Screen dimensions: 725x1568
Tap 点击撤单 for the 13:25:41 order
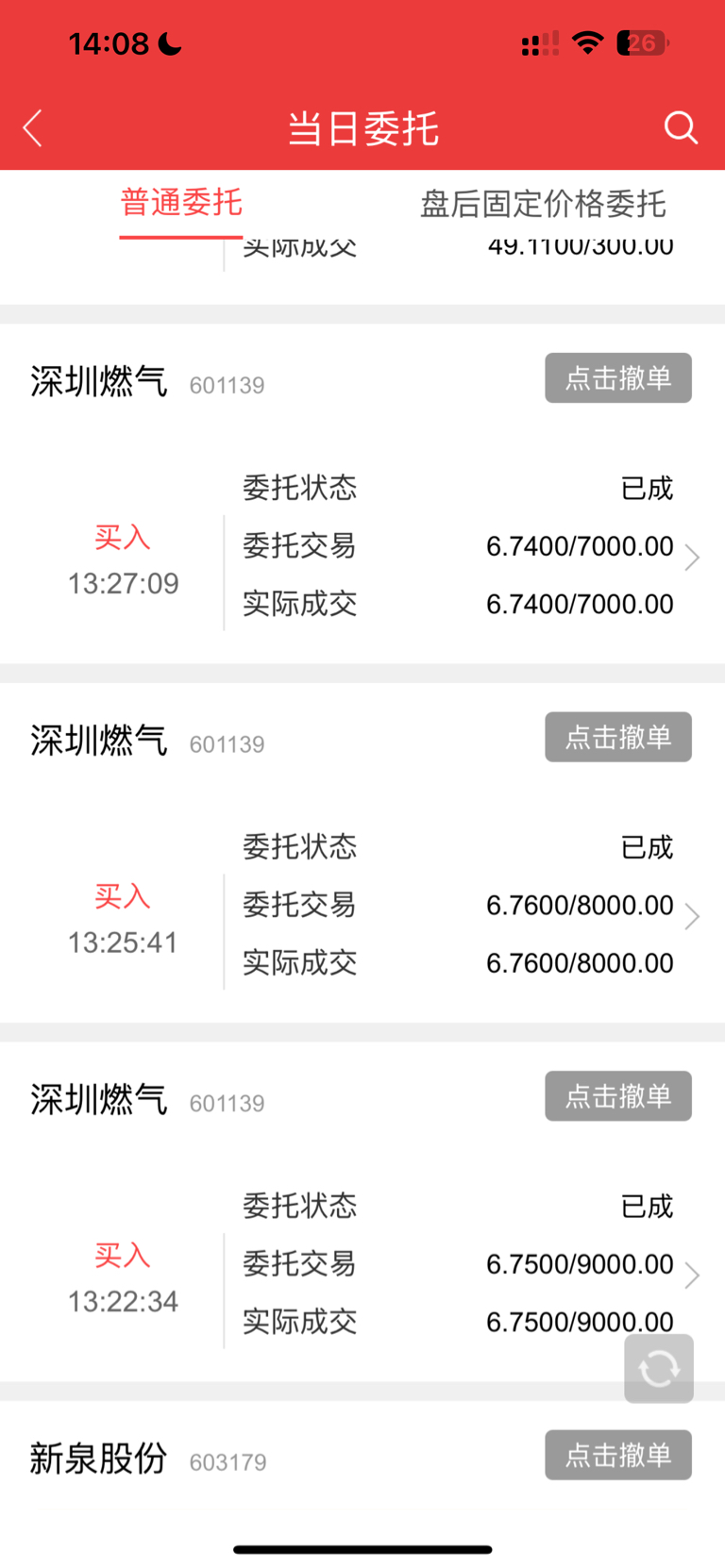coord(618,737)
